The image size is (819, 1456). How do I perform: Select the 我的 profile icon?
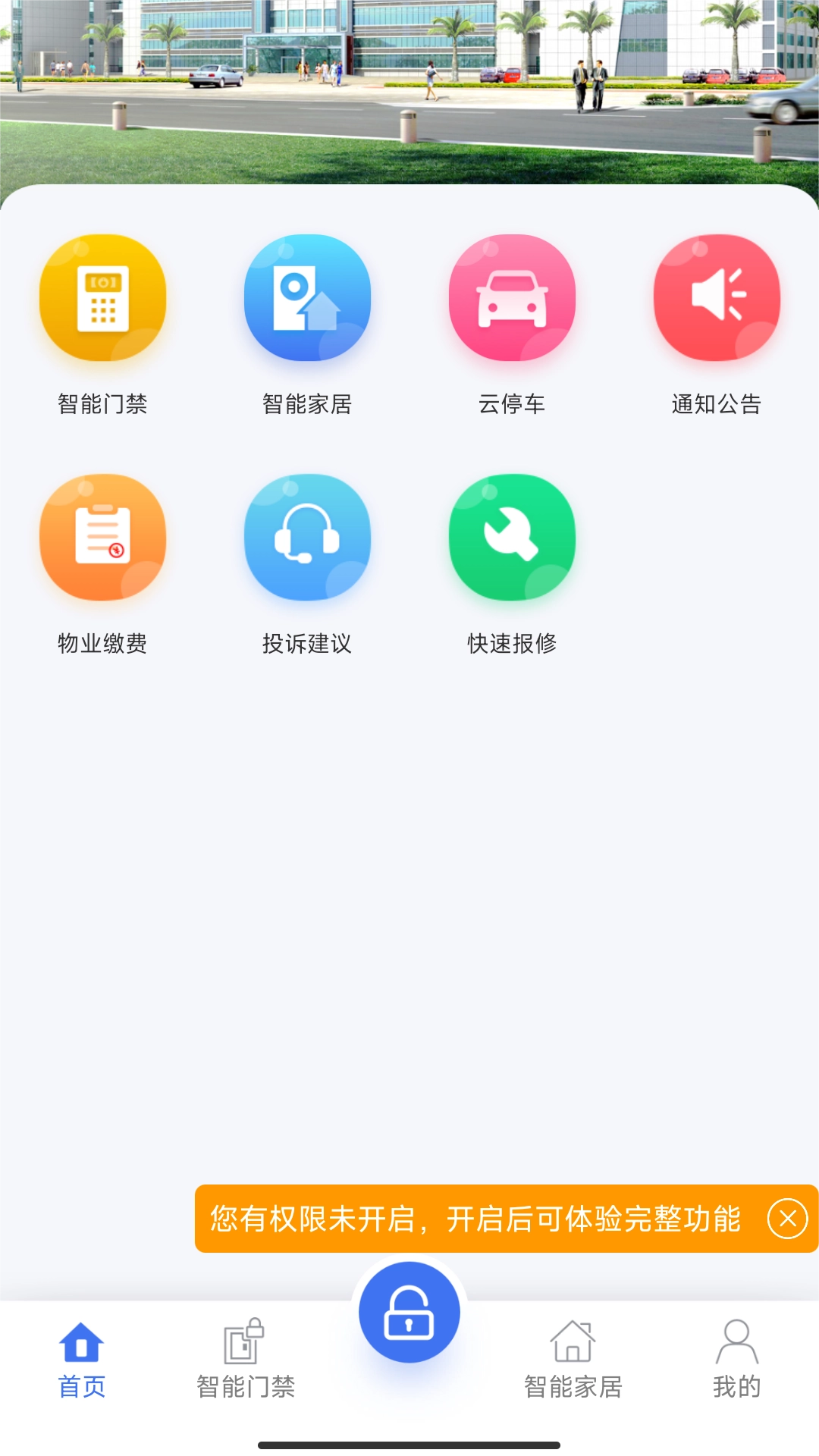pos(736,1357)
